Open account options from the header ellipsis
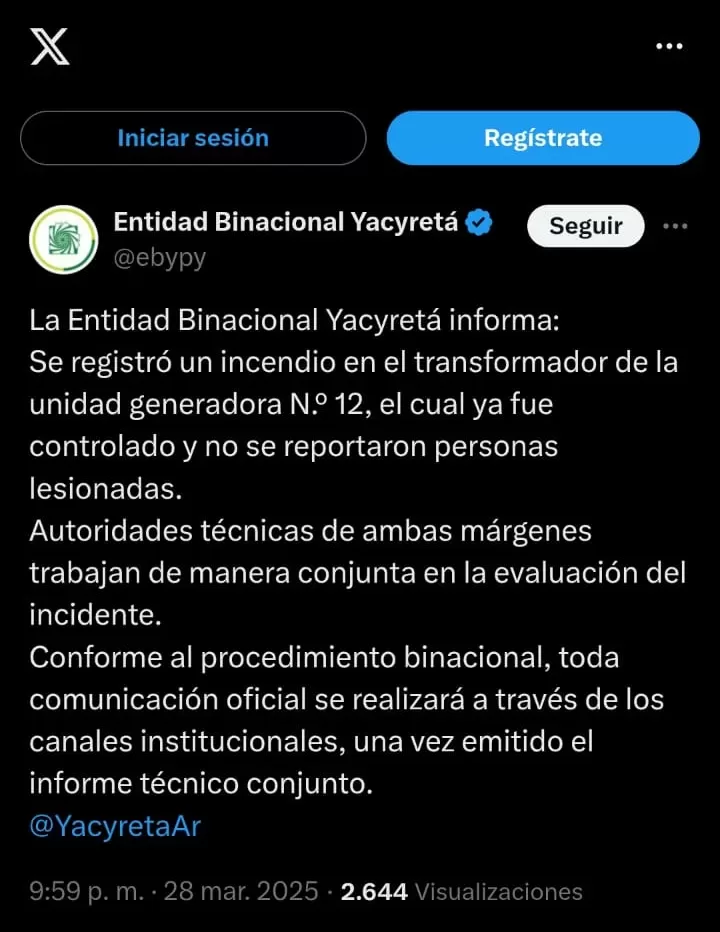Viewport: 720px width, 932px height. (x=675, y=226)
